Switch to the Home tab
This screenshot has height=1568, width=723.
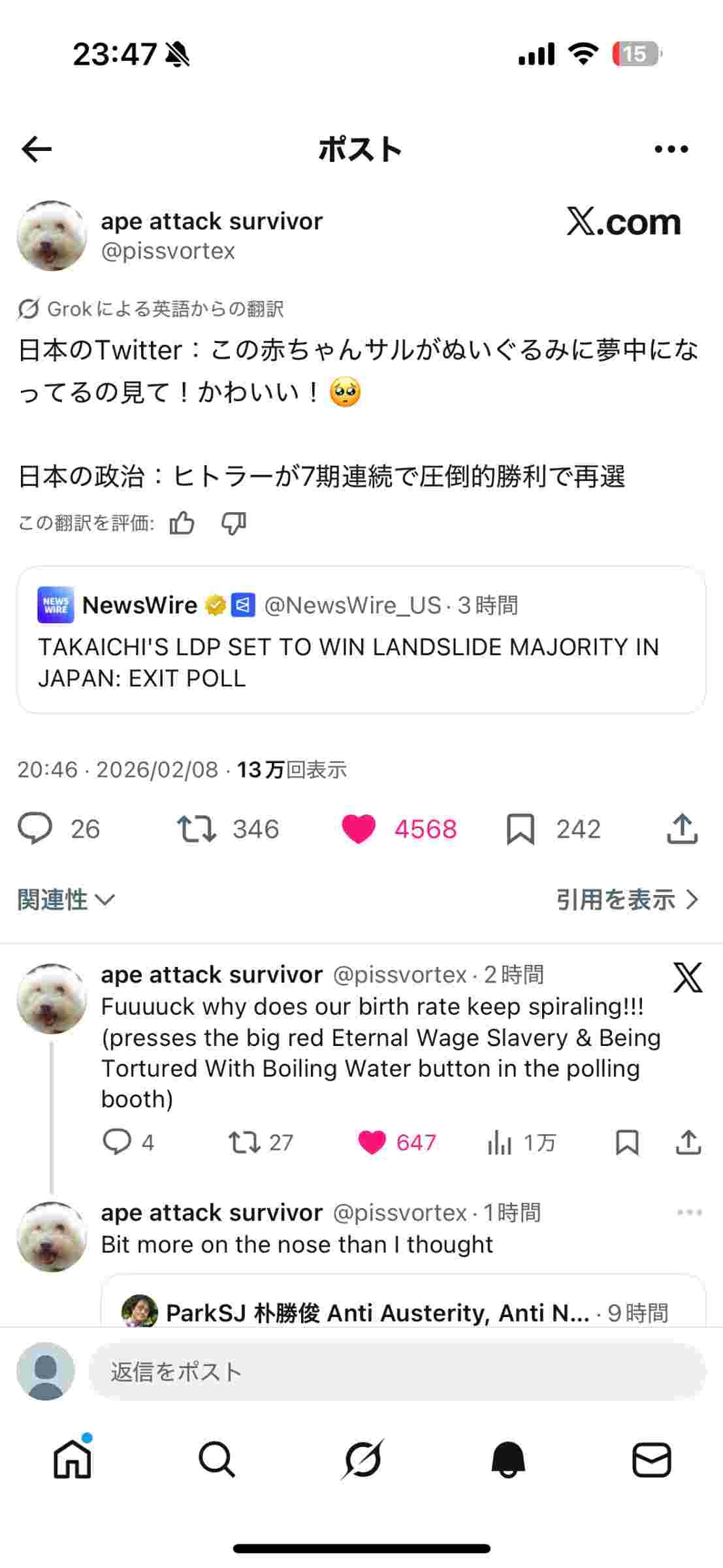pyautogui.click(x=72, y=1460)
